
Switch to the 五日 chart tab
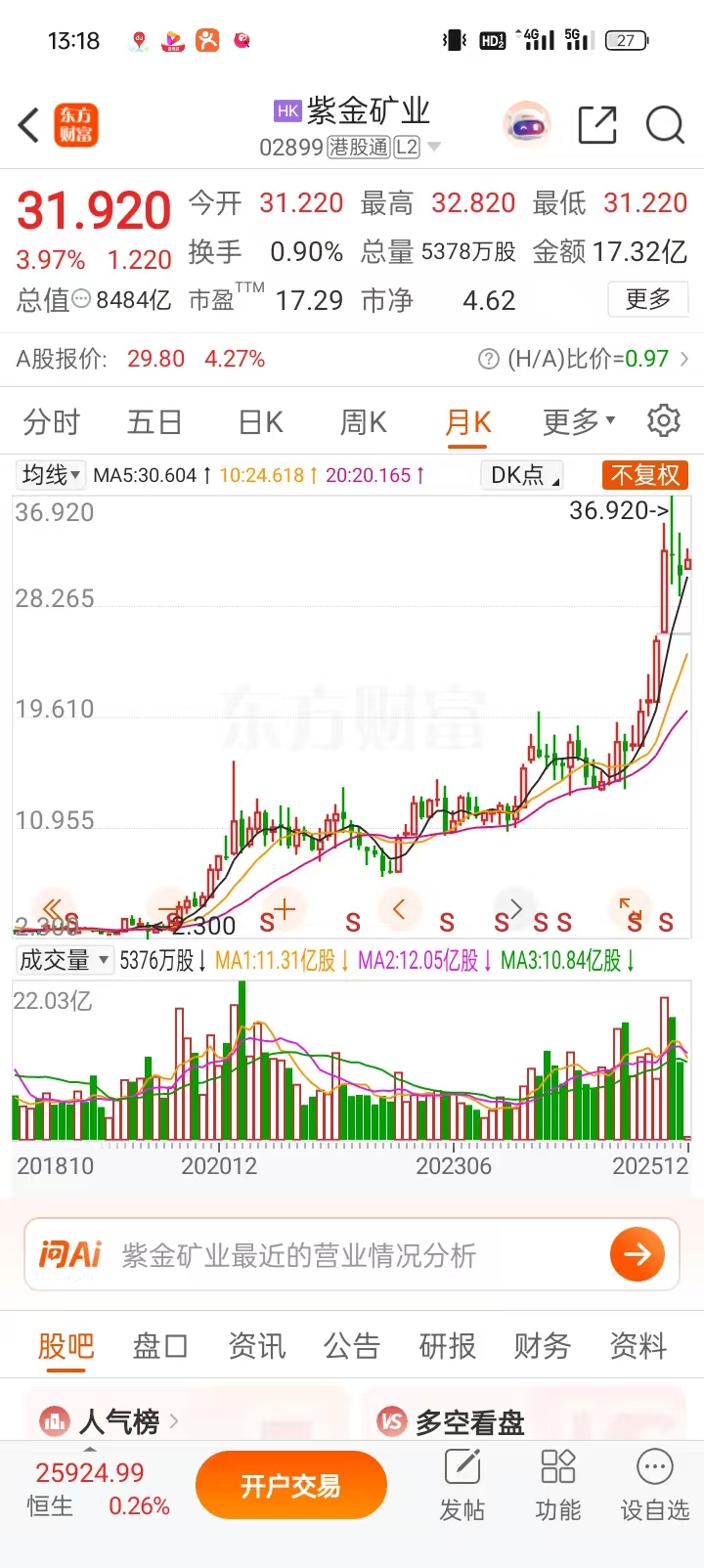tap(154, 422)
